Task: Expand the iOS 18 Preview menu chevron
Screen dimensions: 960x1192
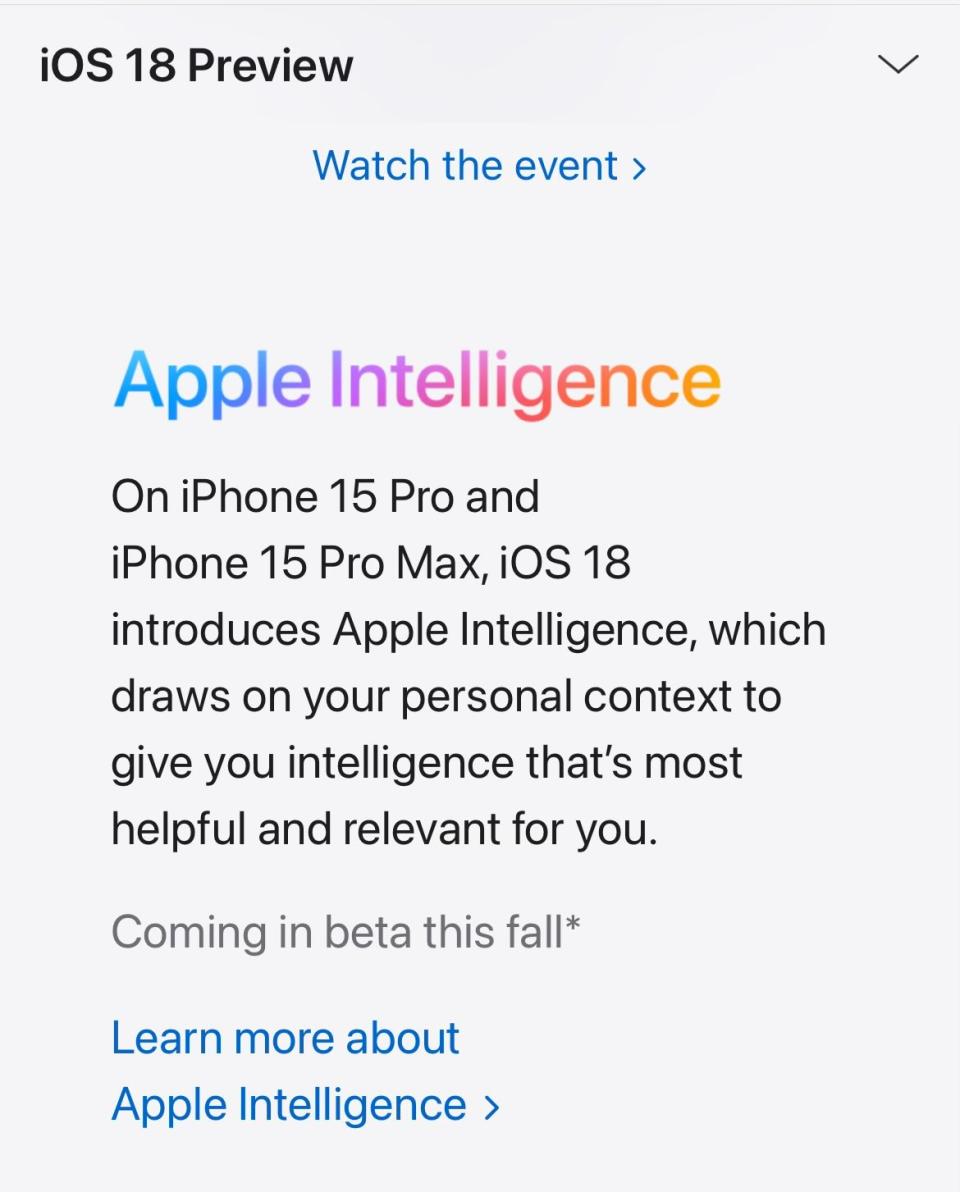Action: (897, 65)
